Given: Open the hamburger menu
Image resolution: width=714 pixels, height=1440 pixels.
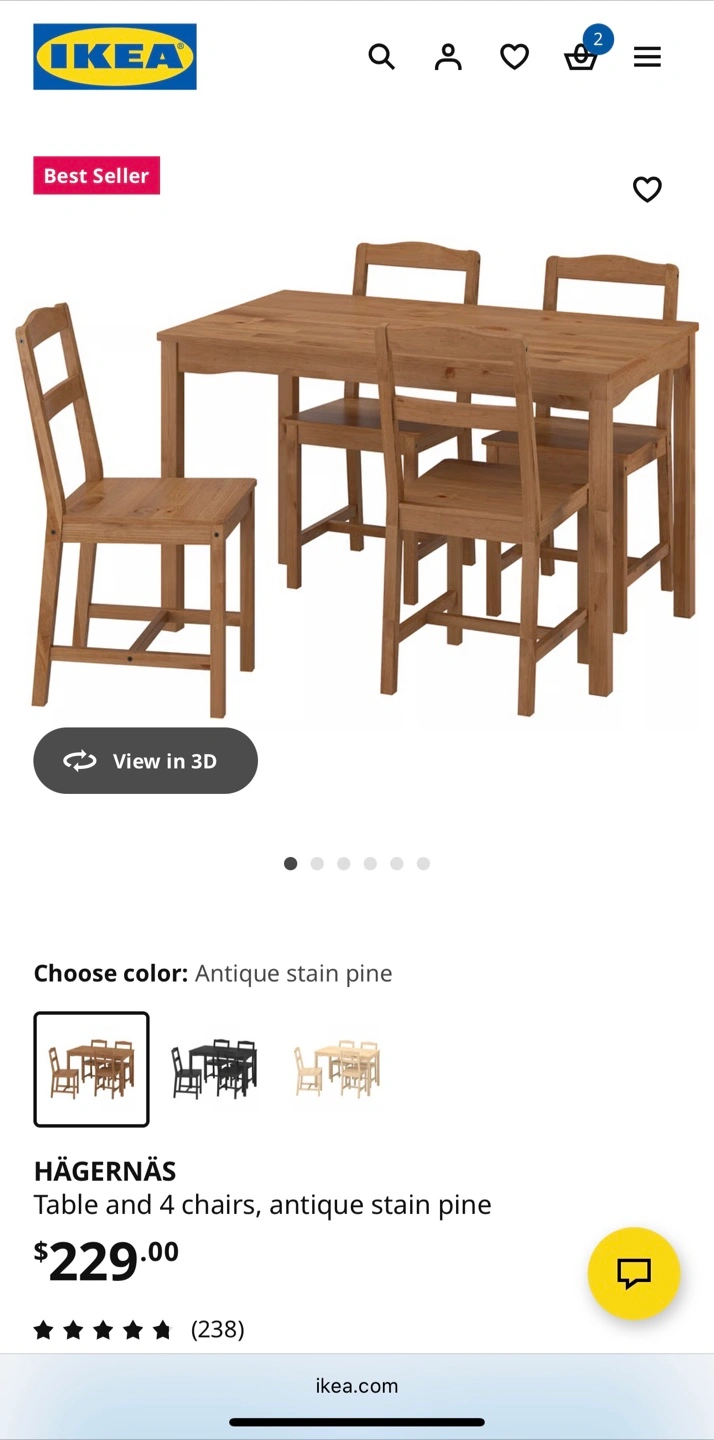Looking at the screenshot, I should pos(647,57).
